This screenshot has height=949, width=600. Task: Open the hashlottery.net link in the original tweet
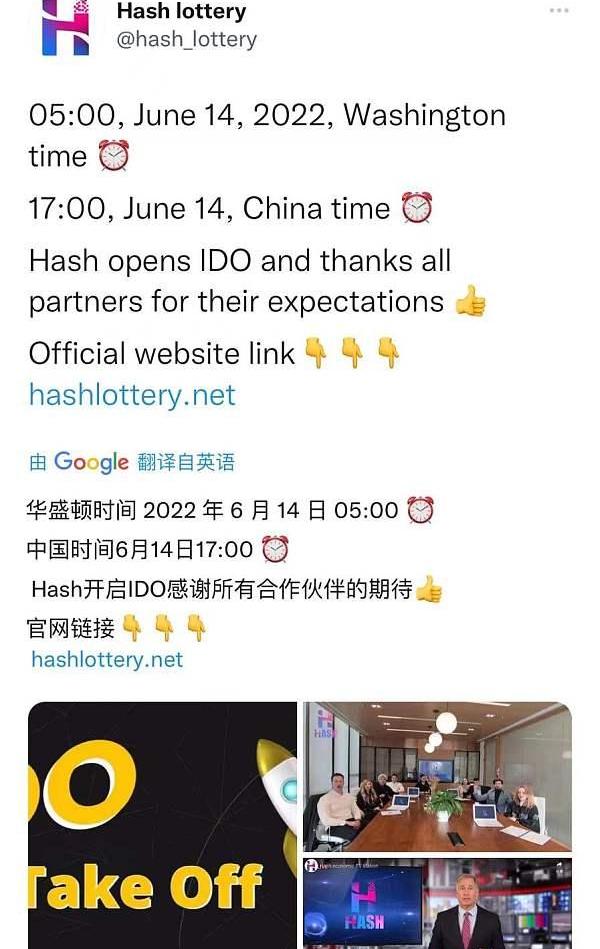[x=132, y=395]
